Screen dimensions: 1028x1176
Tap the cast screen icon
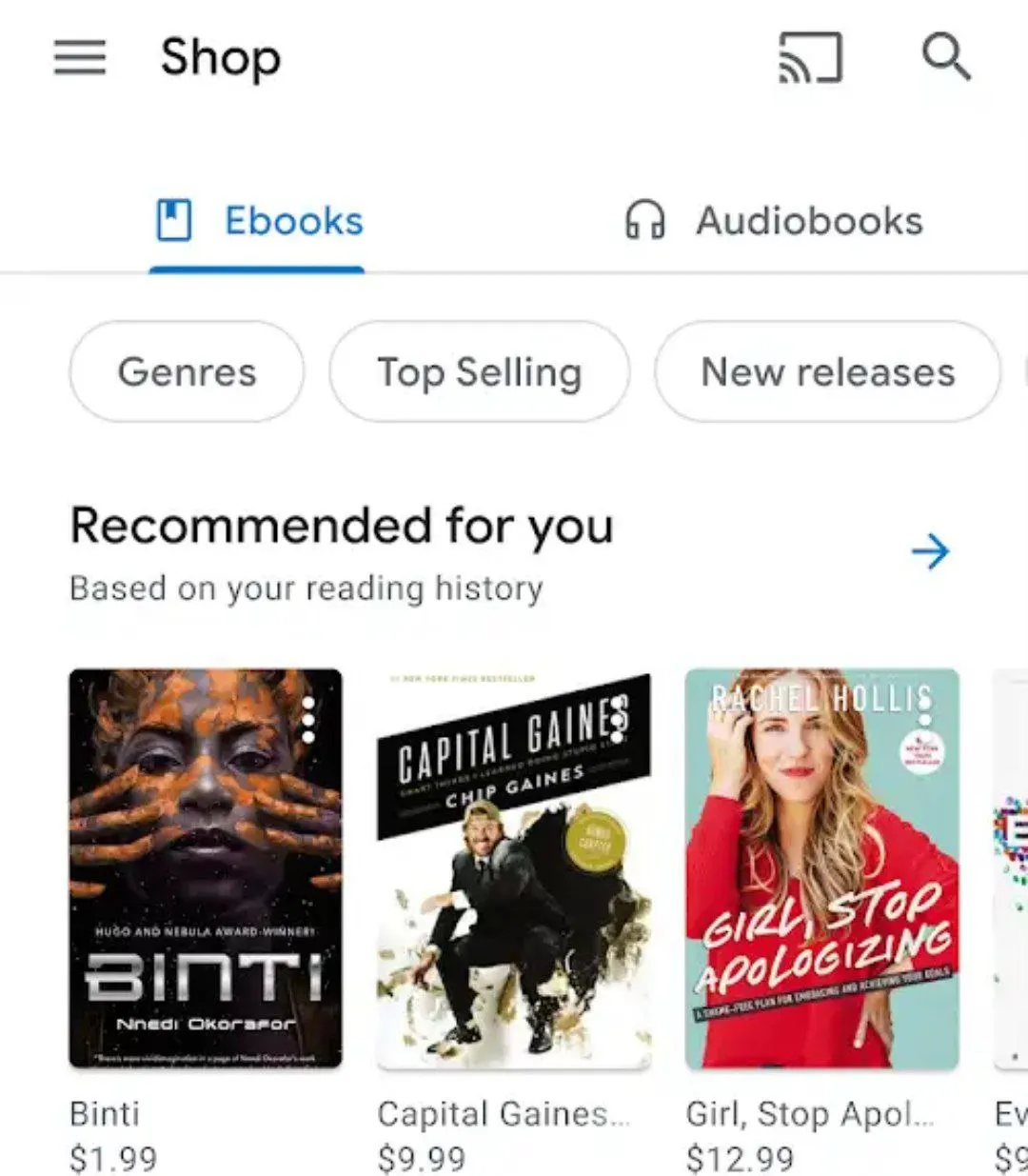[x=810, y=58]
